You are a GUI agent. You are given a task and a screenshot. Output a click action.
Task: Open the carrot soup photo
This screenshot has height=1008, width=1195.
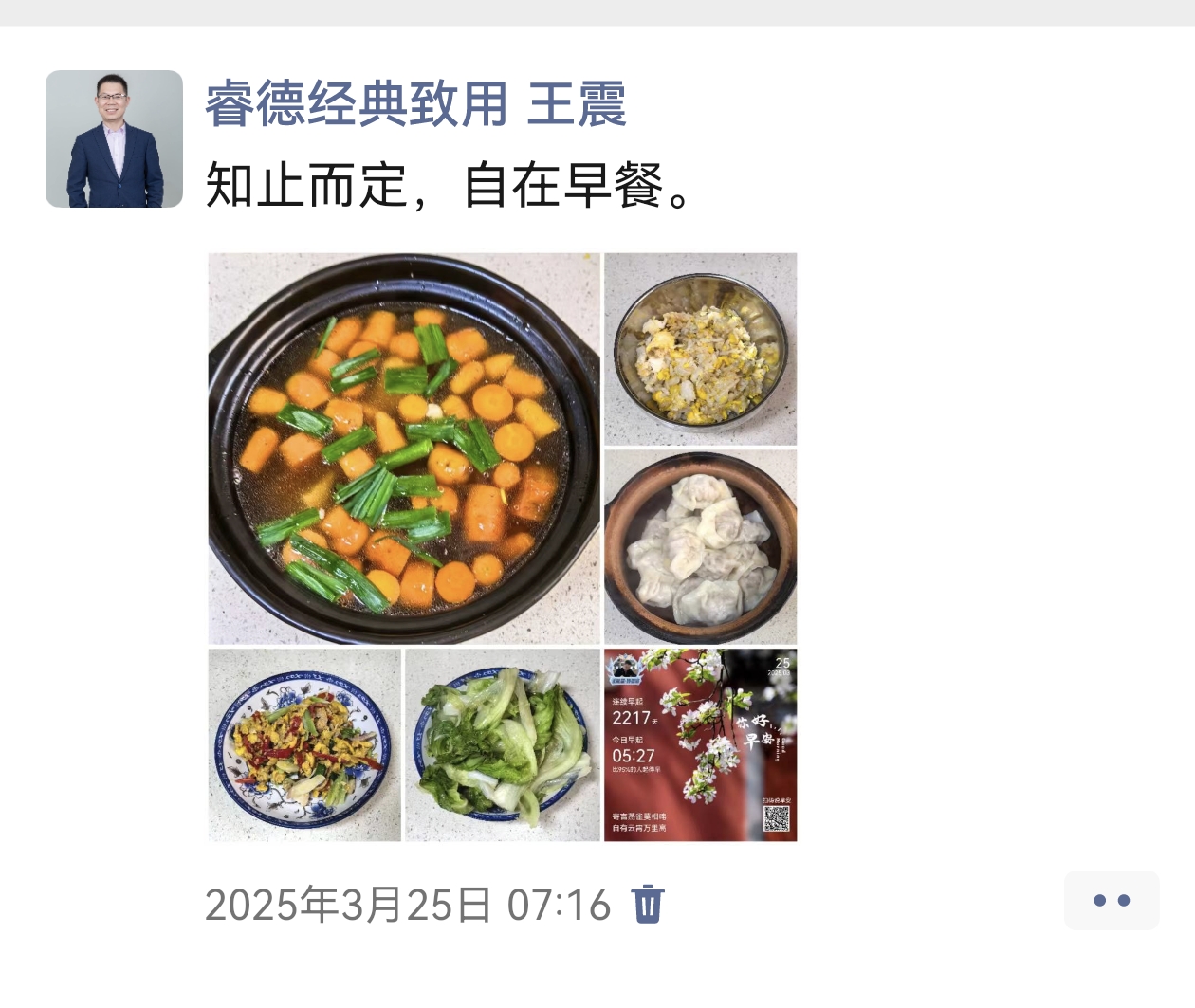point(404,449)
